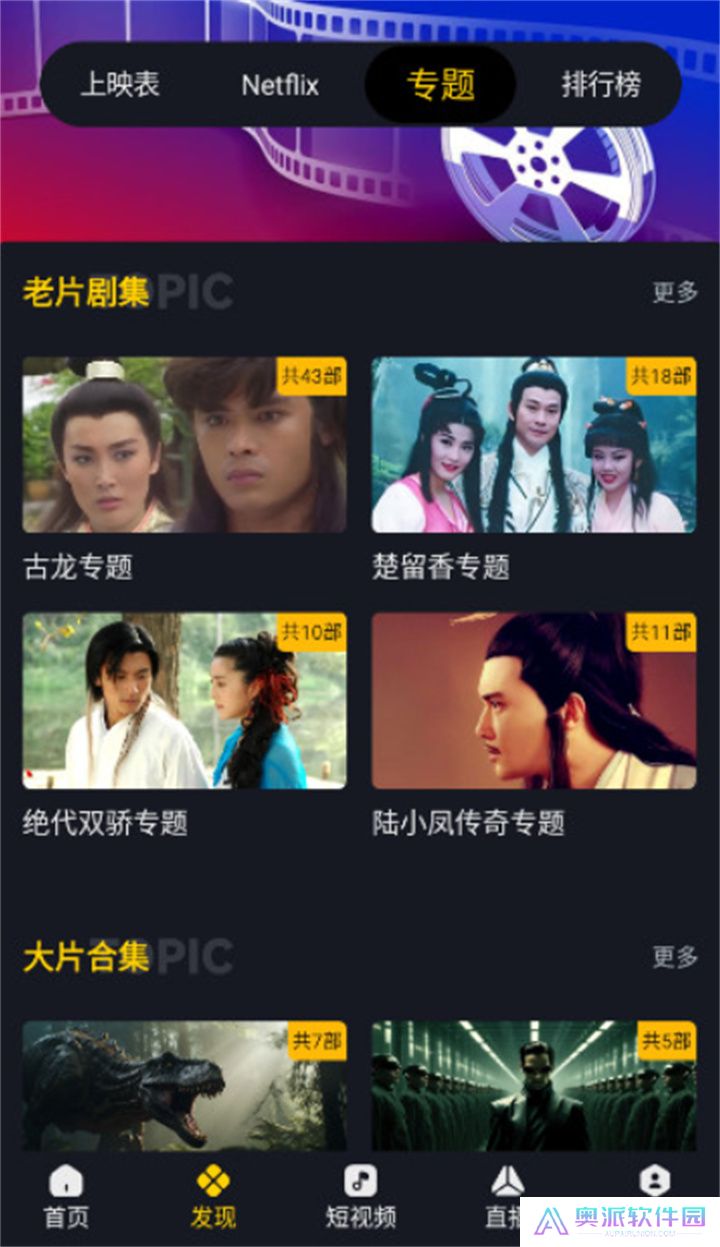
Task: Switch to the 专题 topics tab
Action: (x=440, y=85)
